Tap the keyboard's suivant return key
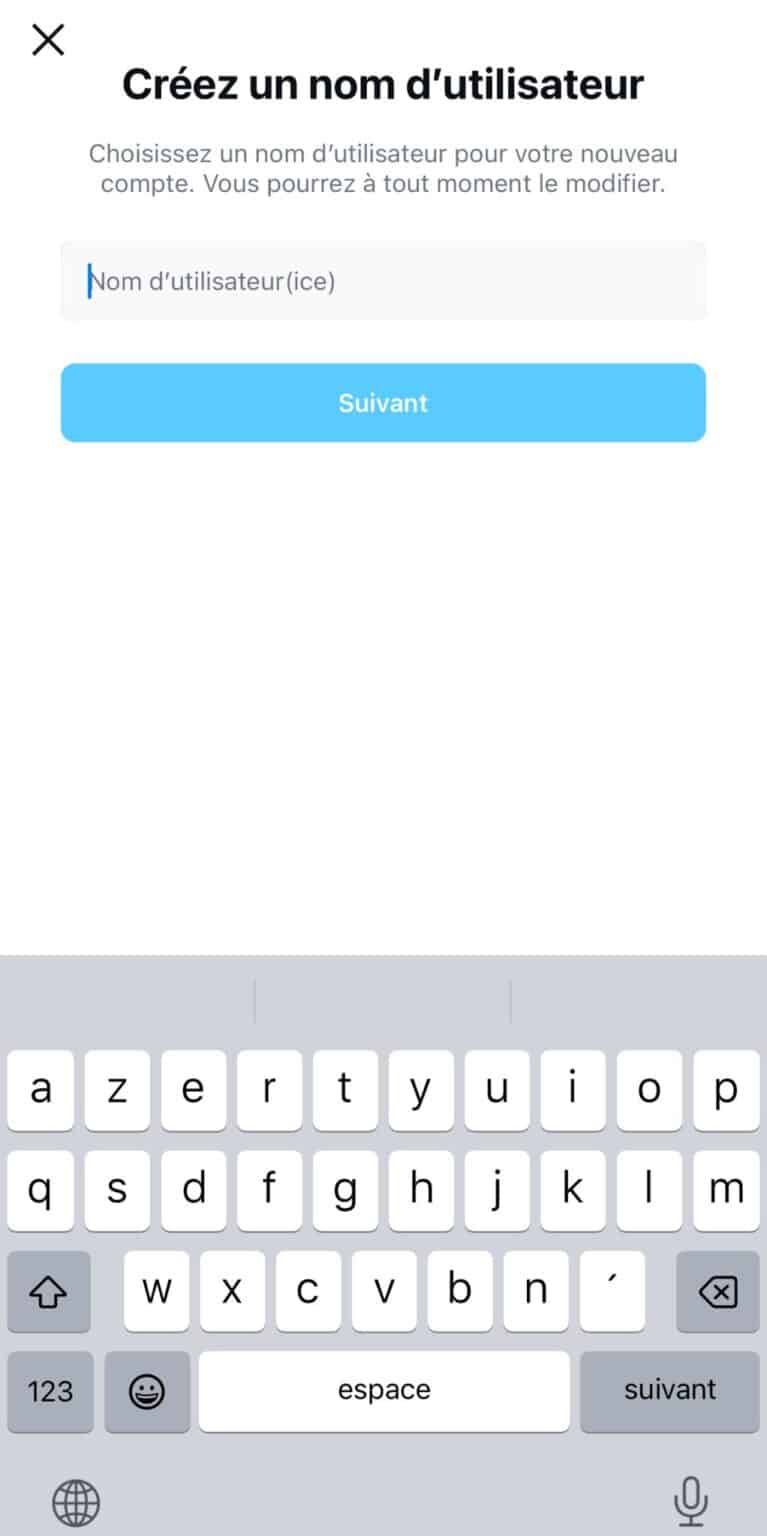 tap(669, 1390)
